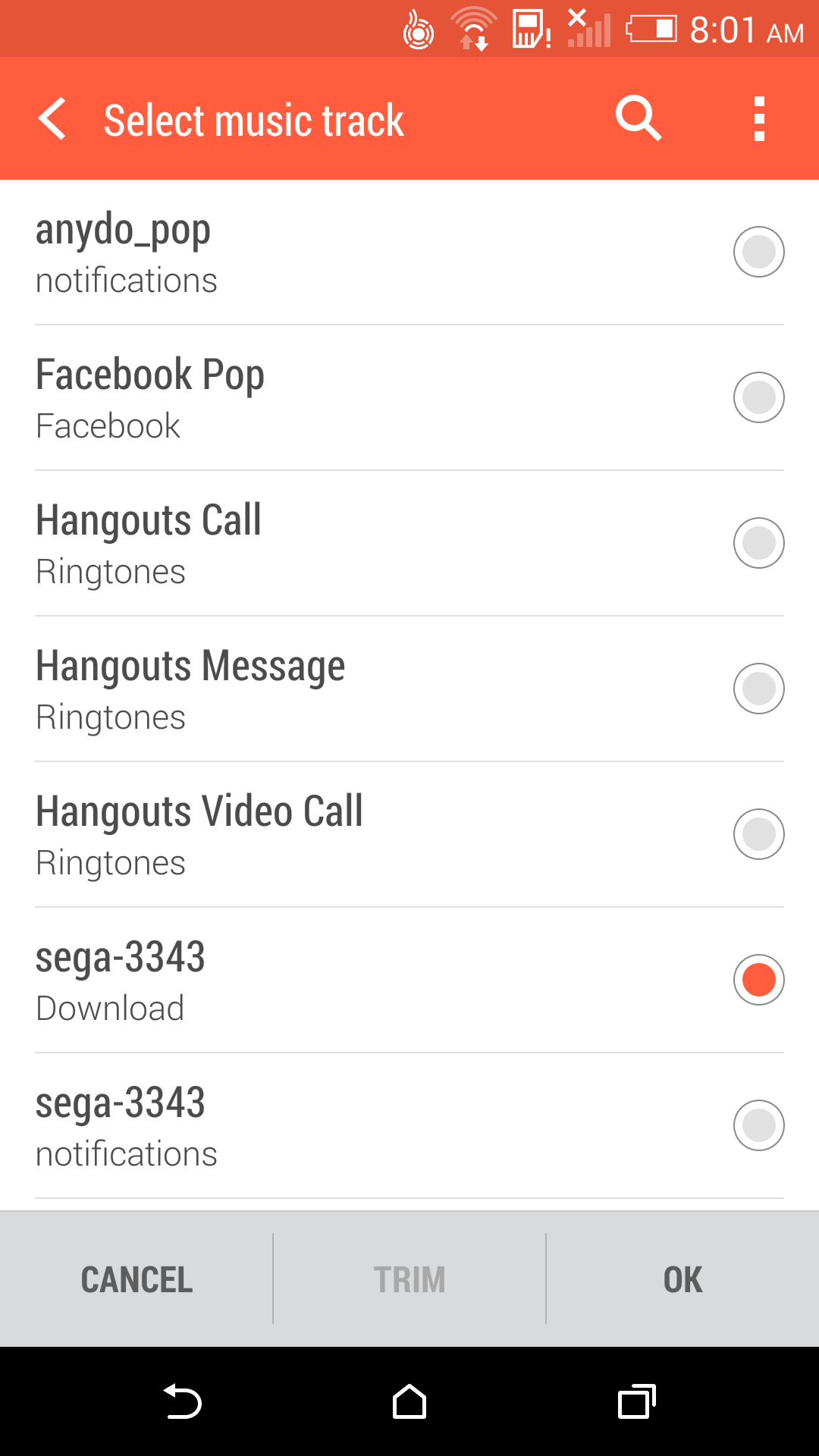819x1456 pixels.
Task: Confirm selection with OK
Action: (x=682, y=1279)
